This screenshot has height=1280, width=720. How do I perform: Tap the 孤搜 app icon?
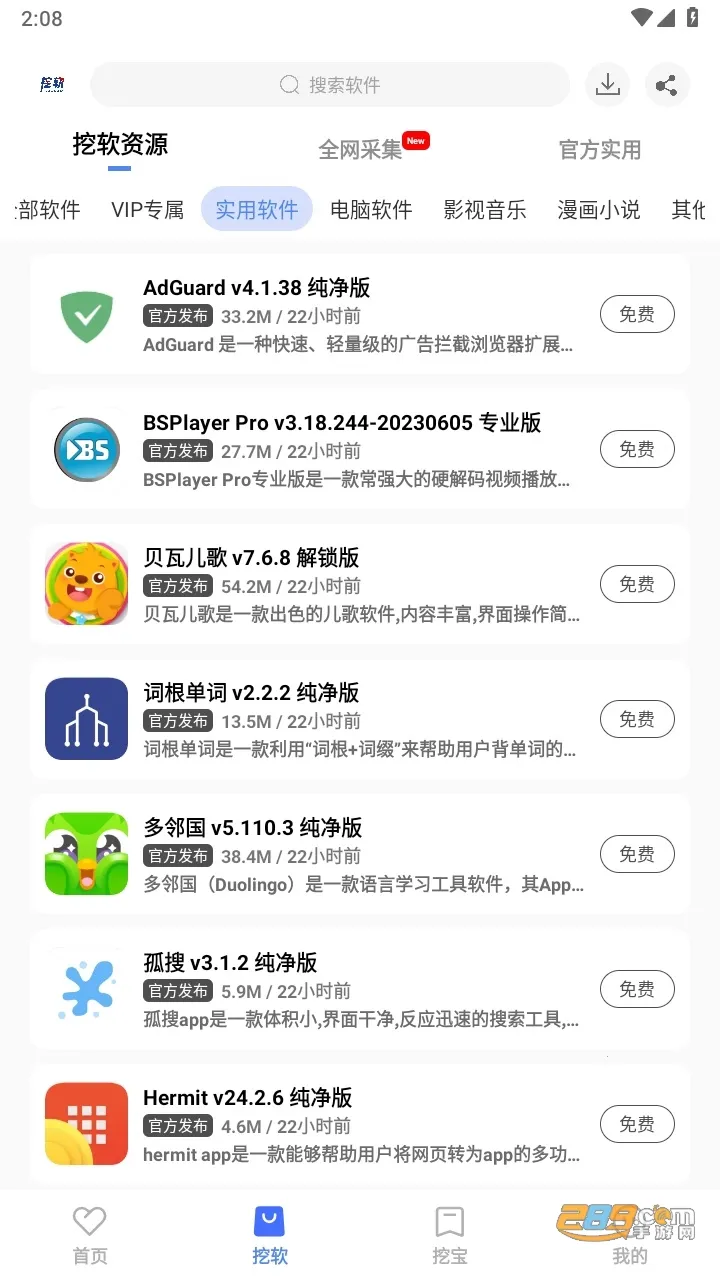86,988
